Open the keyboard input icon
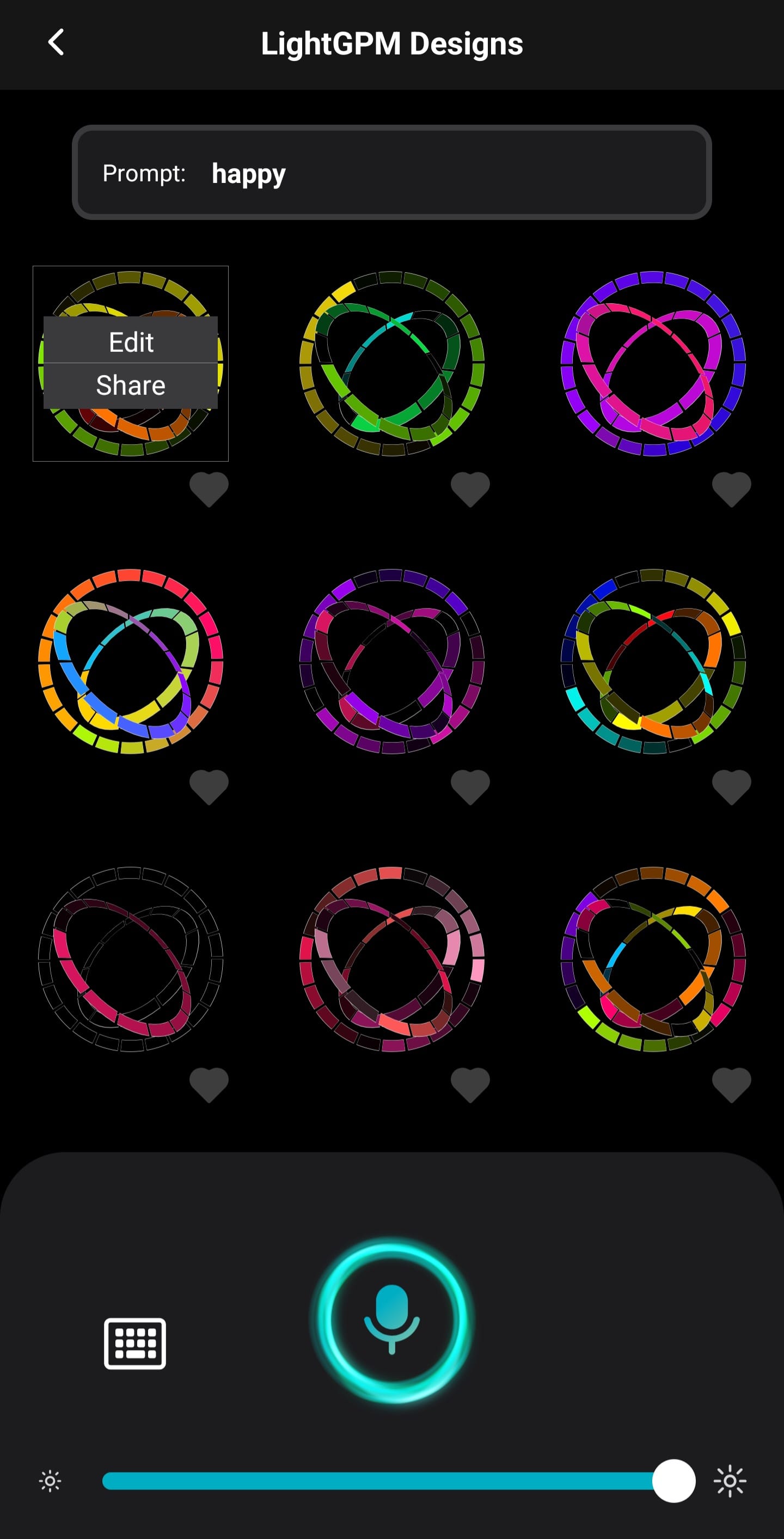Screen dimensions: 784x1539 tap(135, 1343)
